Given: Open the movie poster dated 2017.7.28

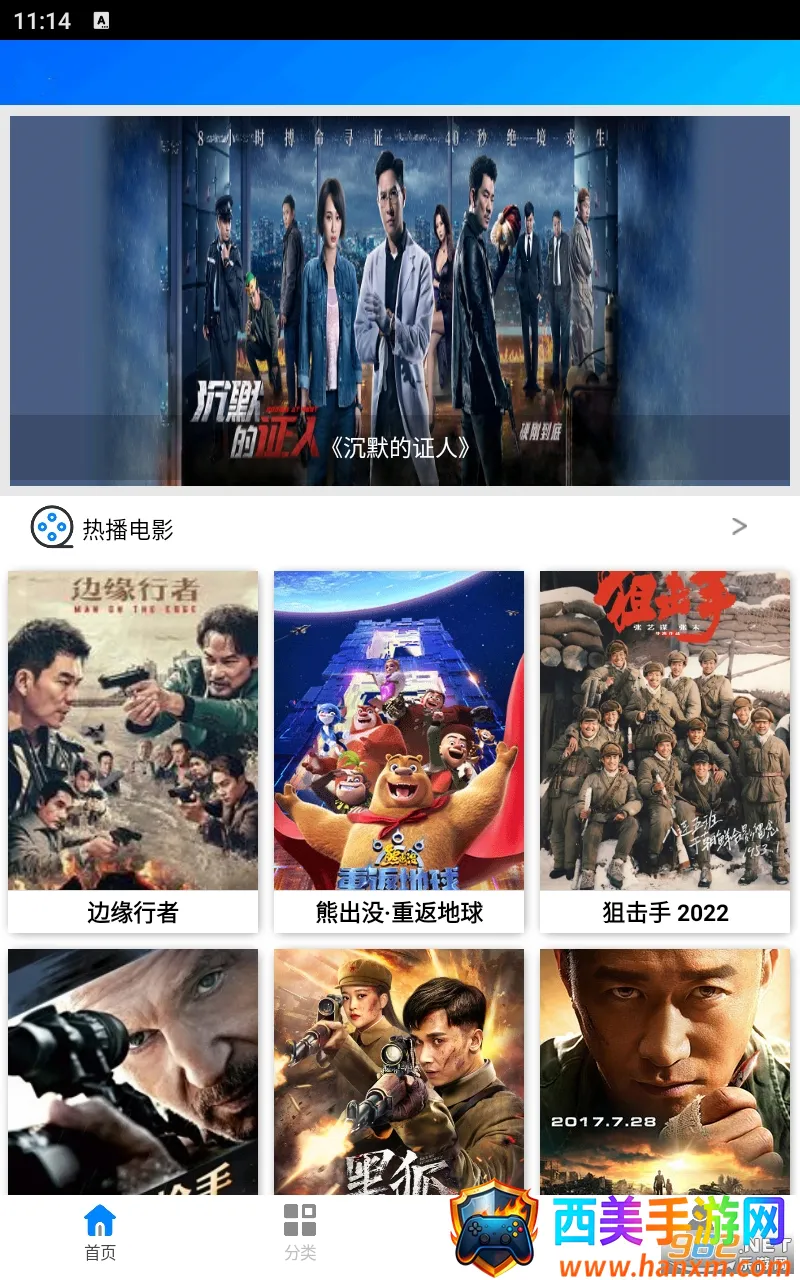Looking at the screenshot, I should (x=665, y=1070).
